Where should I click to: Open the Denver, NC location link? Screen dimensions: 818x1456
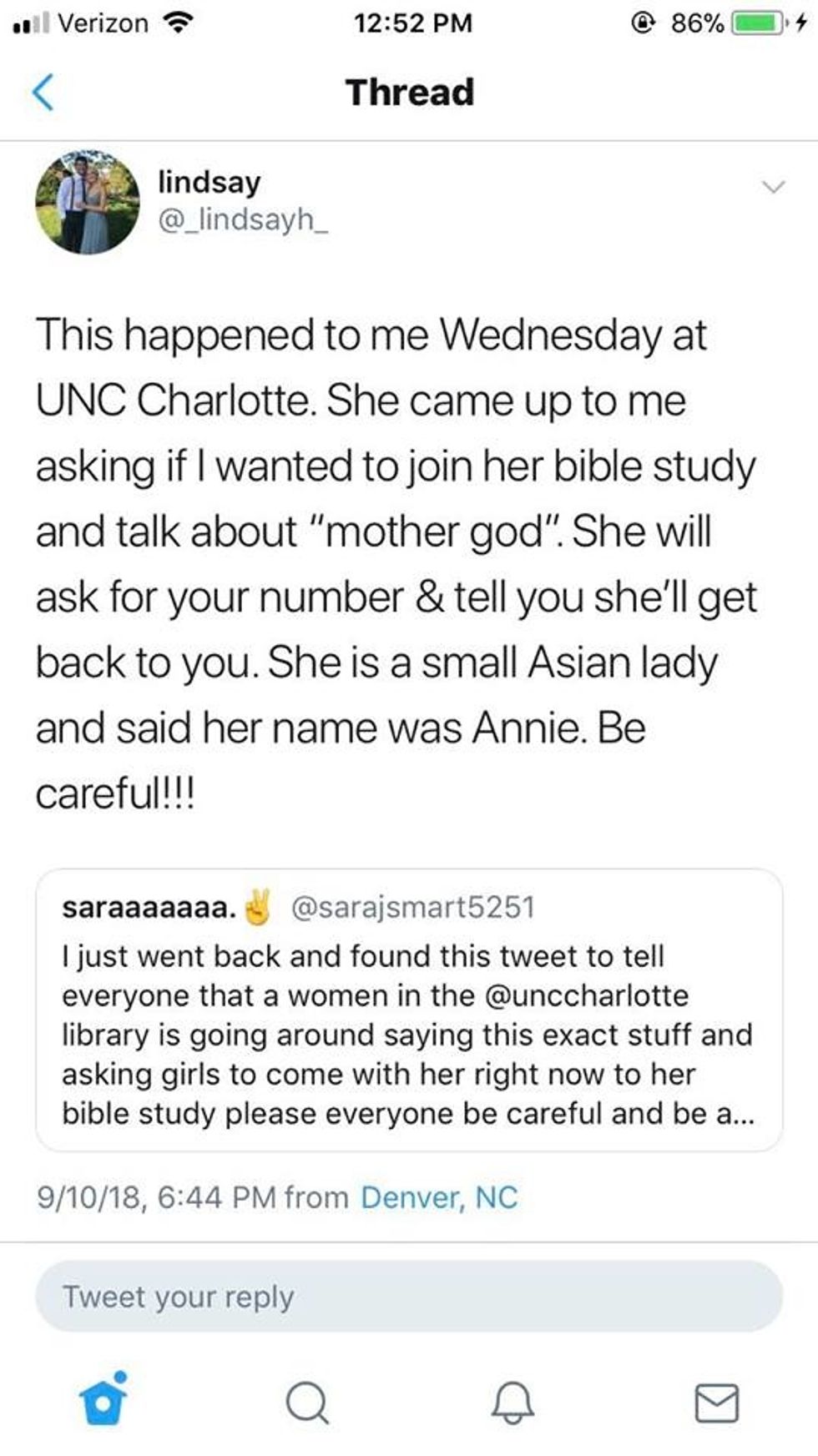(439, 1197)
